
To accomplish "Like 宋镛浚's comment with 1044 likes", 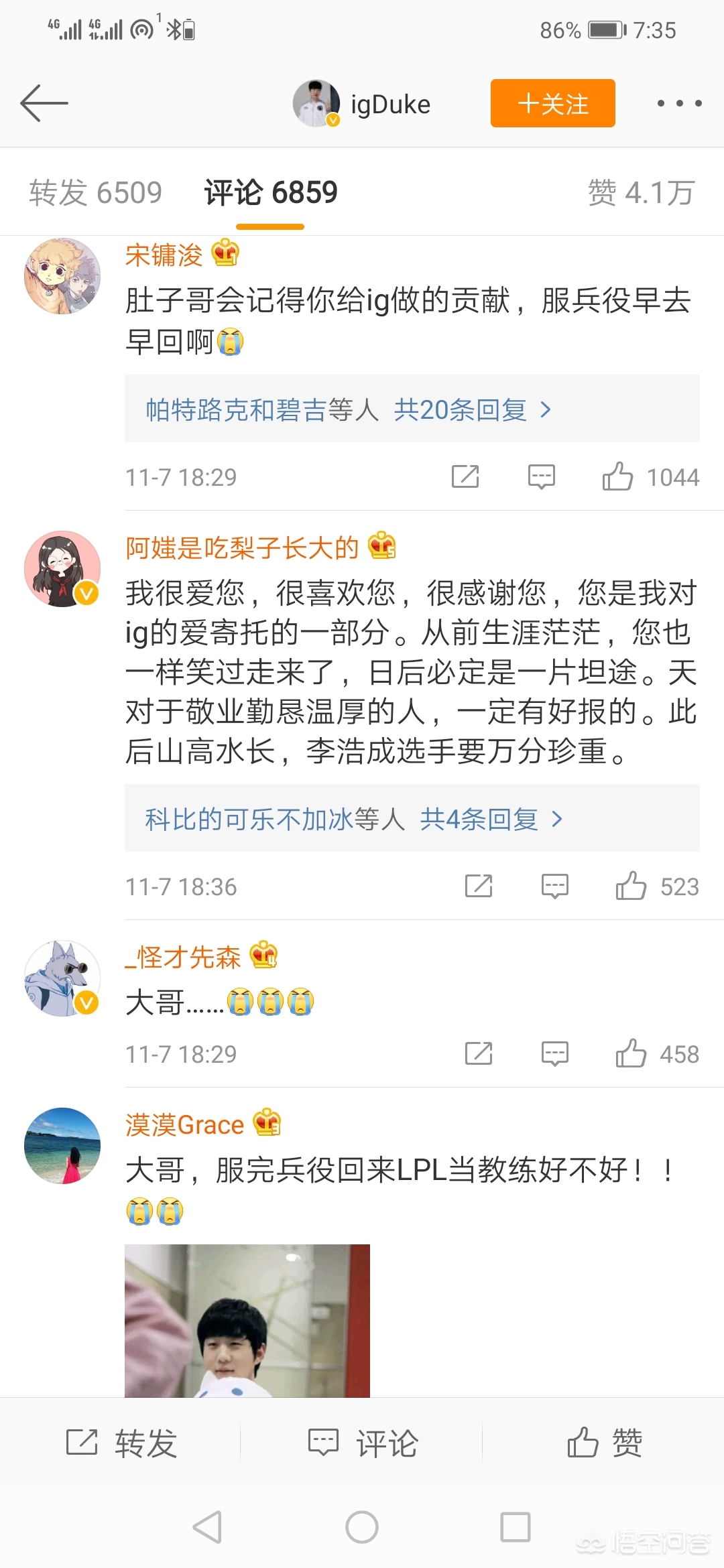I will [617, 477].
